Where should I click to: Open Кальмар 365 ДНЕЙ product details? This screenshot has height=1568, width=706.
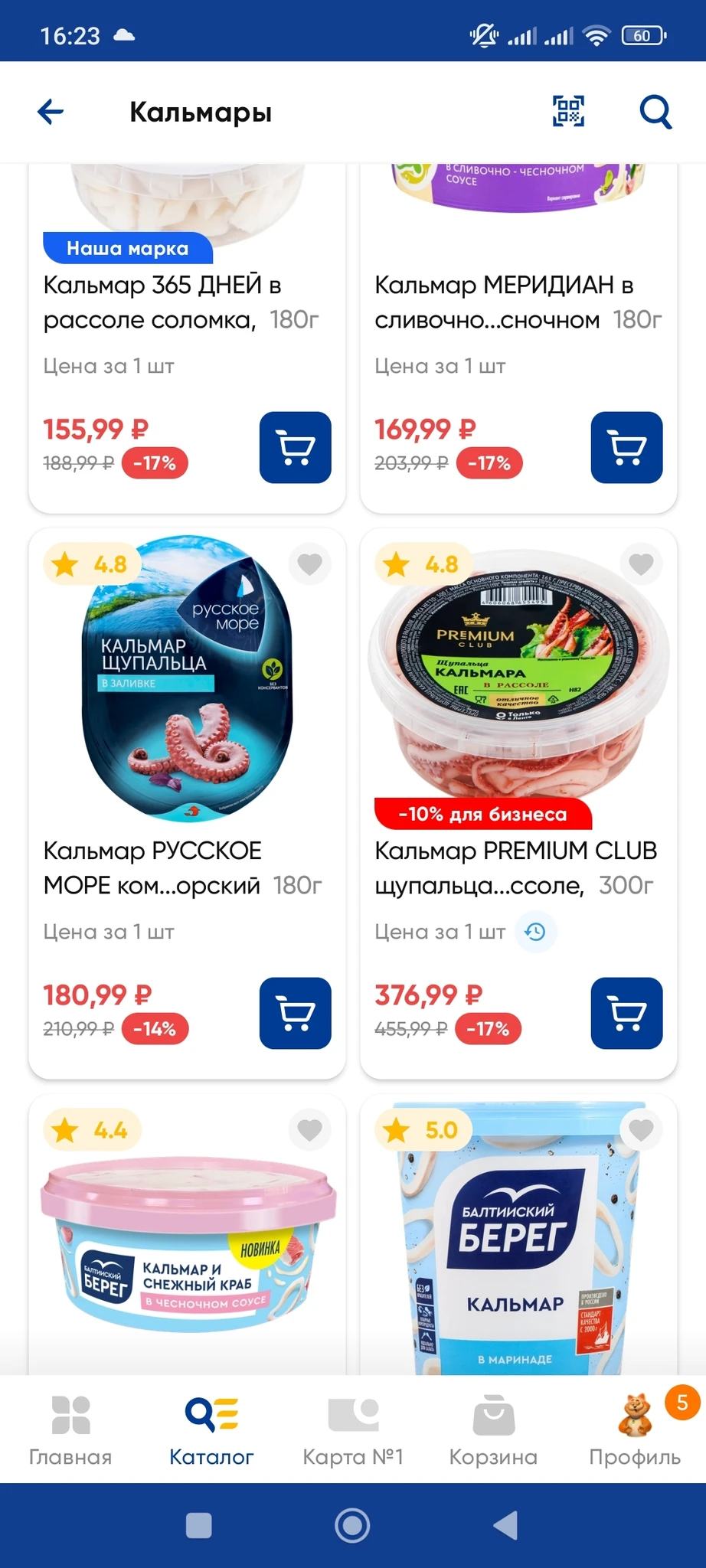click(162, 302)
